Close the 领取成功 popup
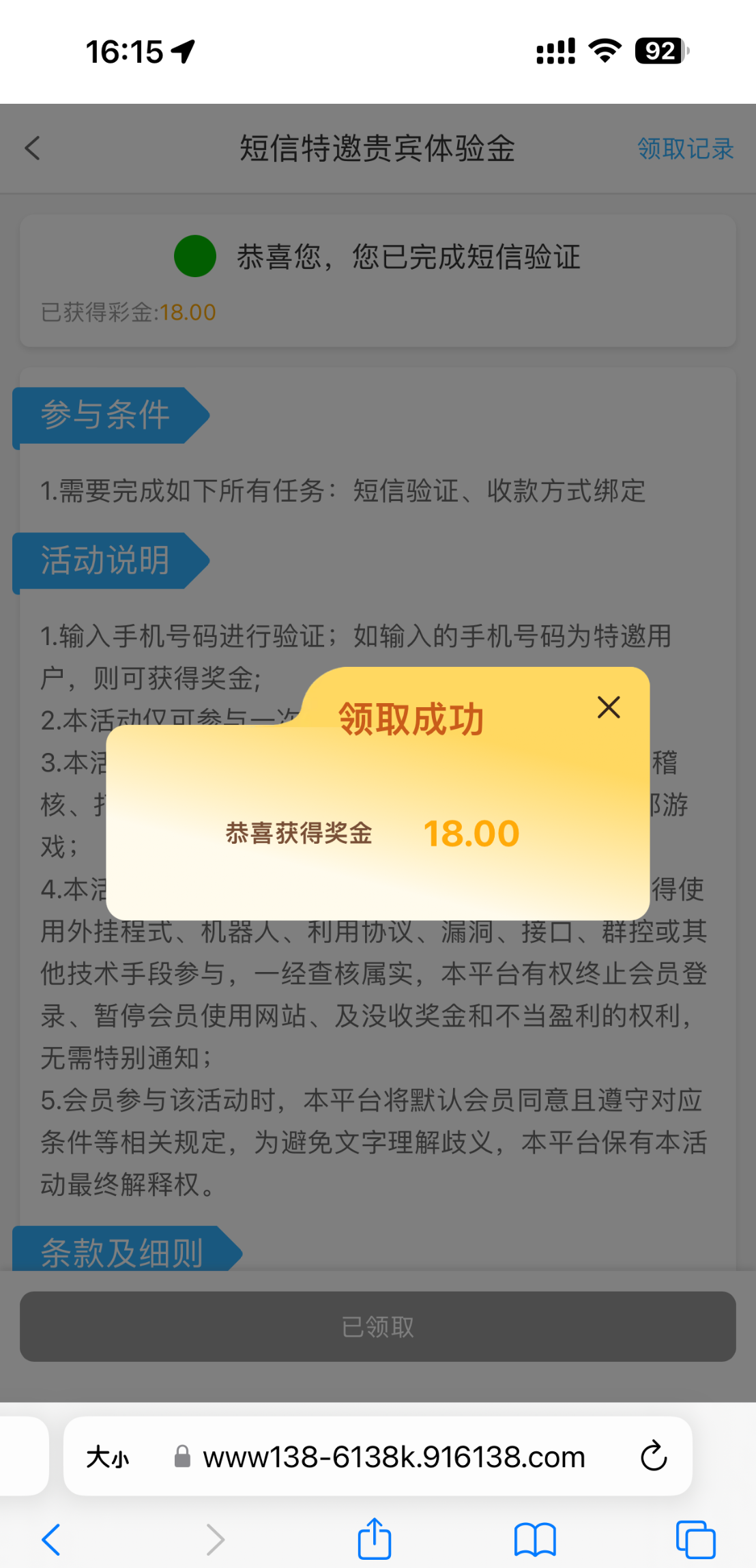756x1568 pixels. pyautogui.click(x=609, y=707)
